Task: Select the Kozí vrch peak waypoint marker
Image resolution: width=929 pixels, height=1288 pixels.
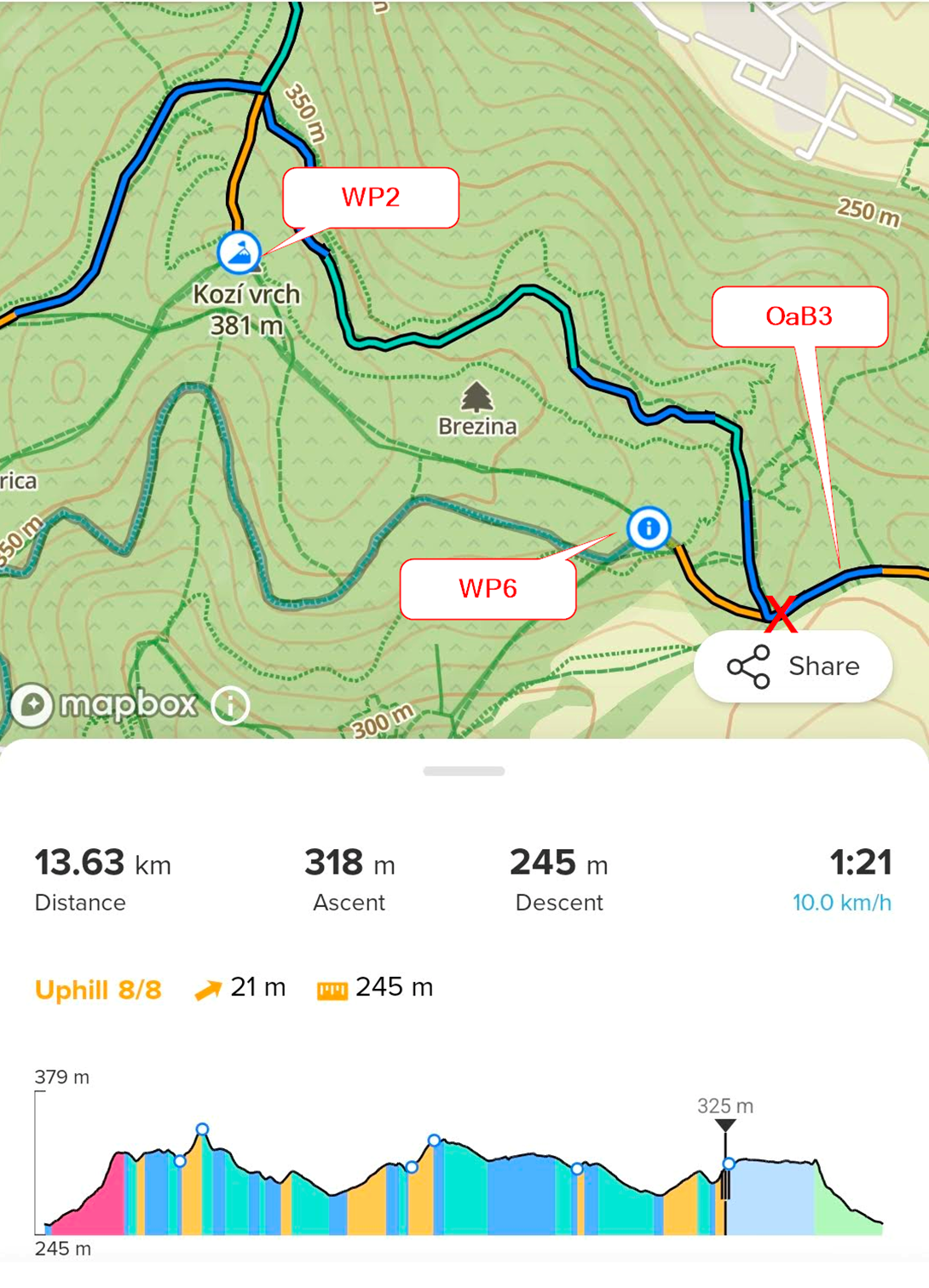Action: click(x=239, y=252)
